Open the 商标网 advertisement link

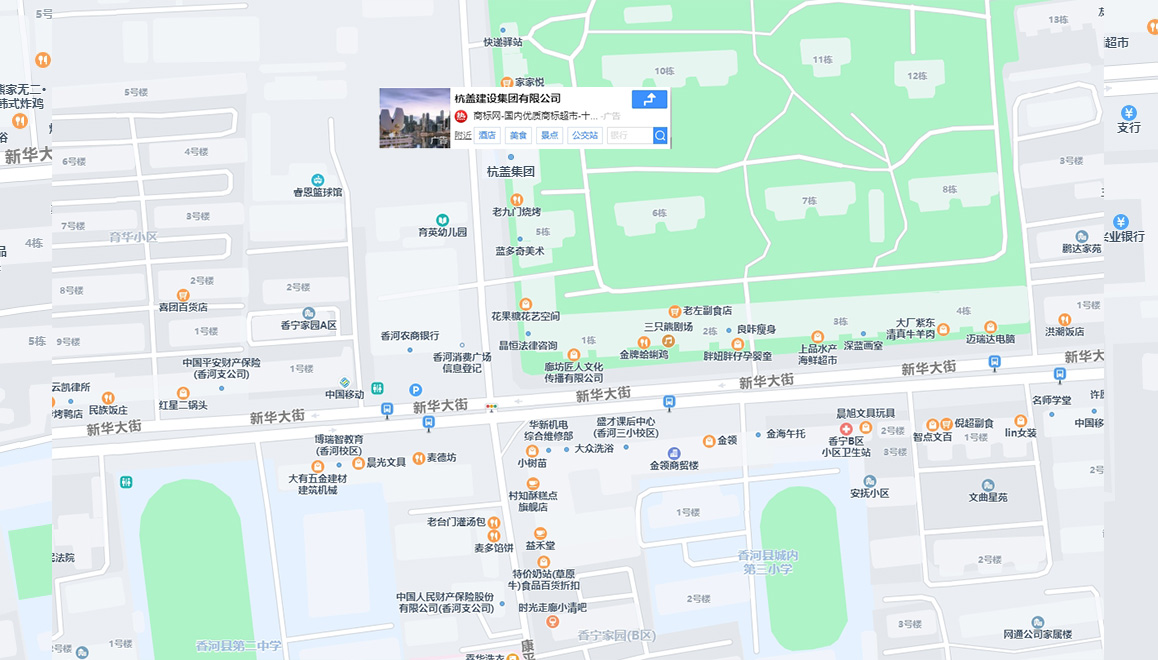(535, 116)
